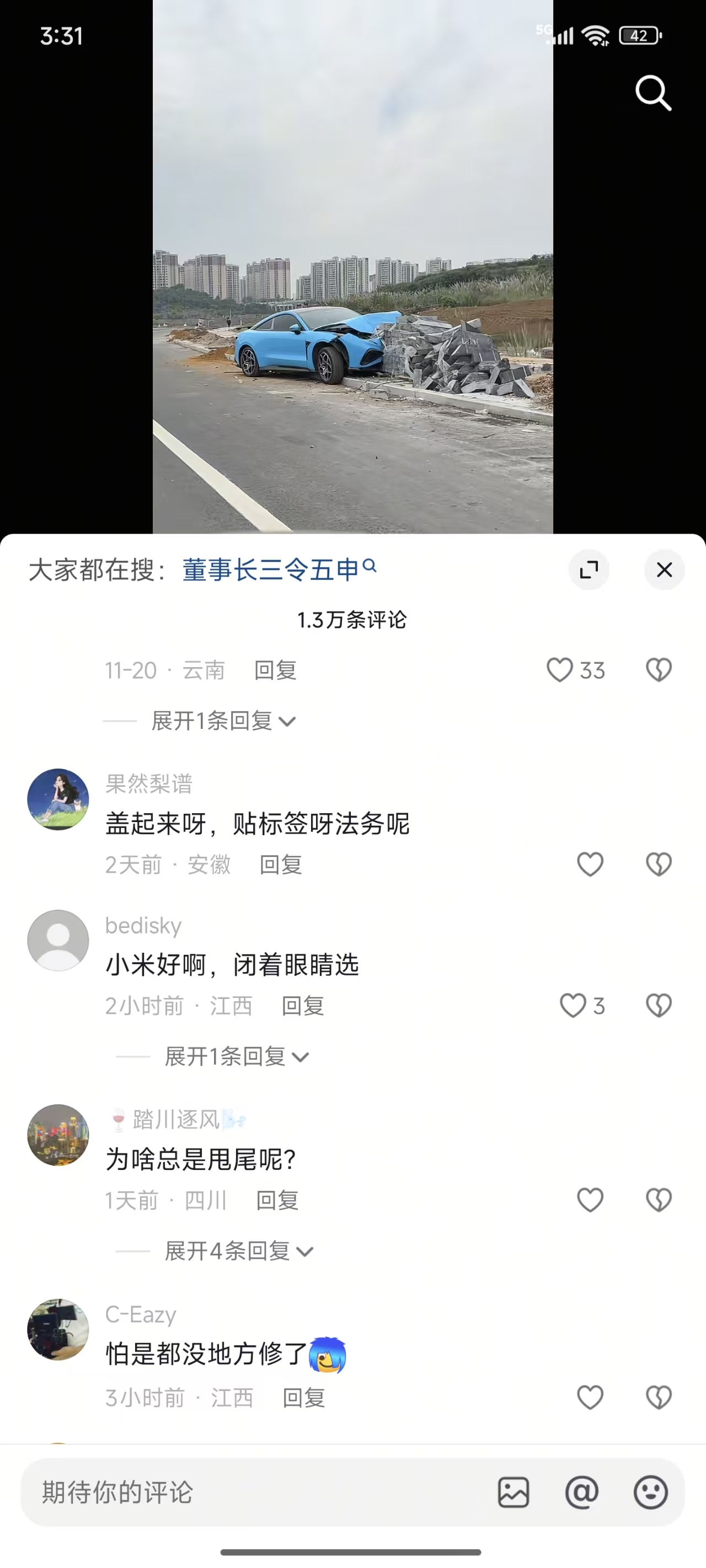706x1568 pixels.
Task: Attach an image to comment
Action: coord(514,1492)
